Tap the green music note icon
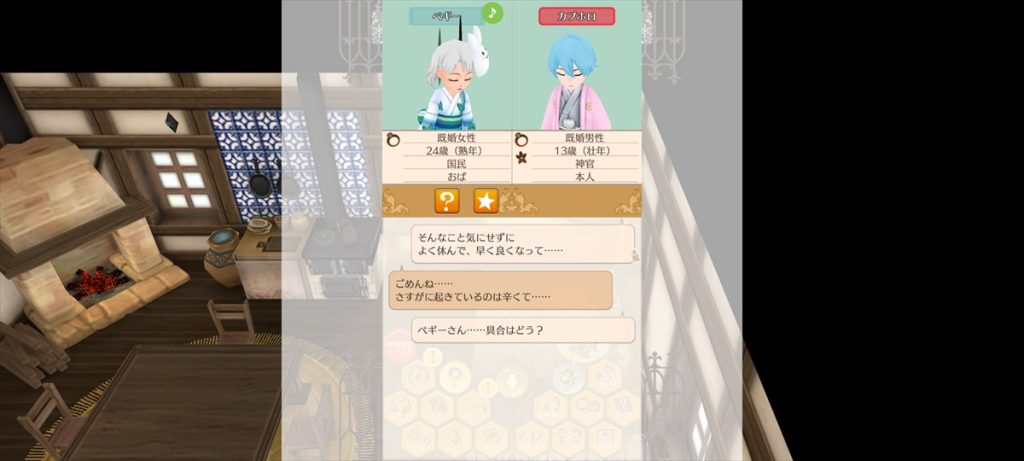This screenshot has height=461, width=1024. pos(491,13)
